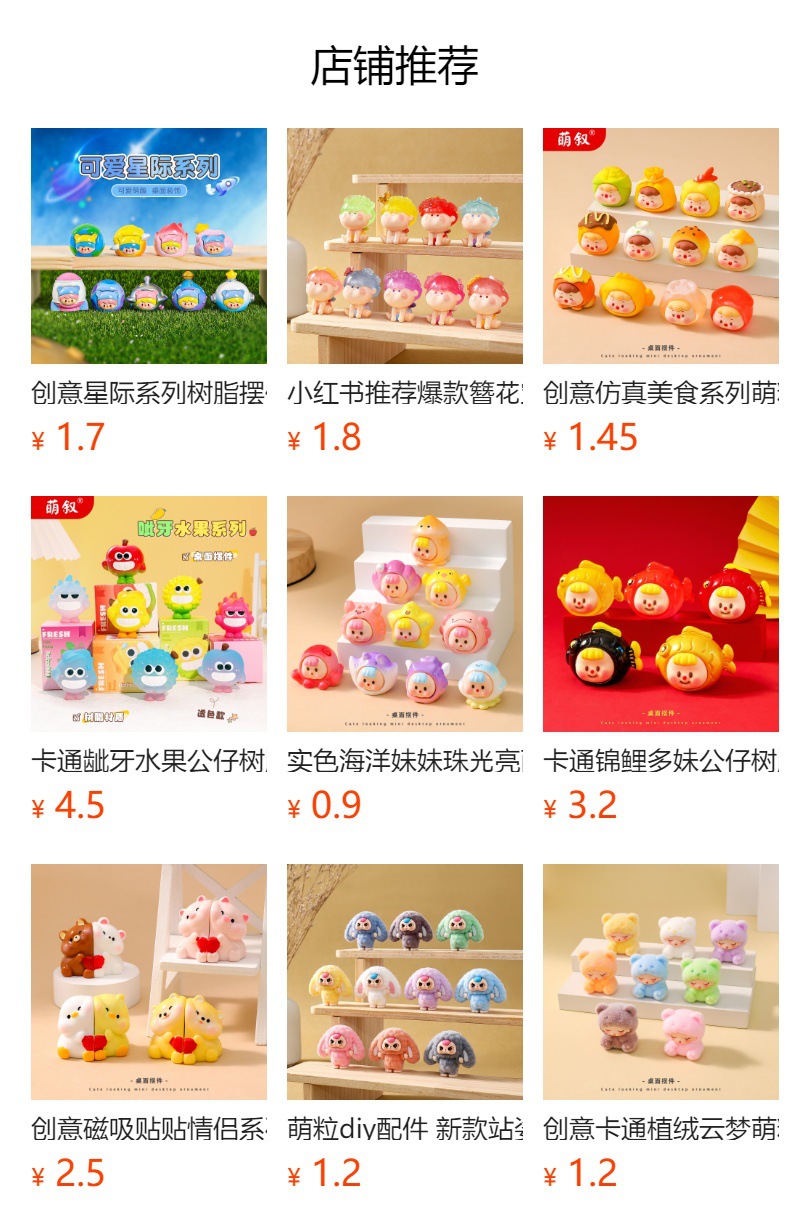Select the 卡通龇牙水果公仔 product card
The width and height of the screenshot is (790, 1232).
(x=149, y=614)
